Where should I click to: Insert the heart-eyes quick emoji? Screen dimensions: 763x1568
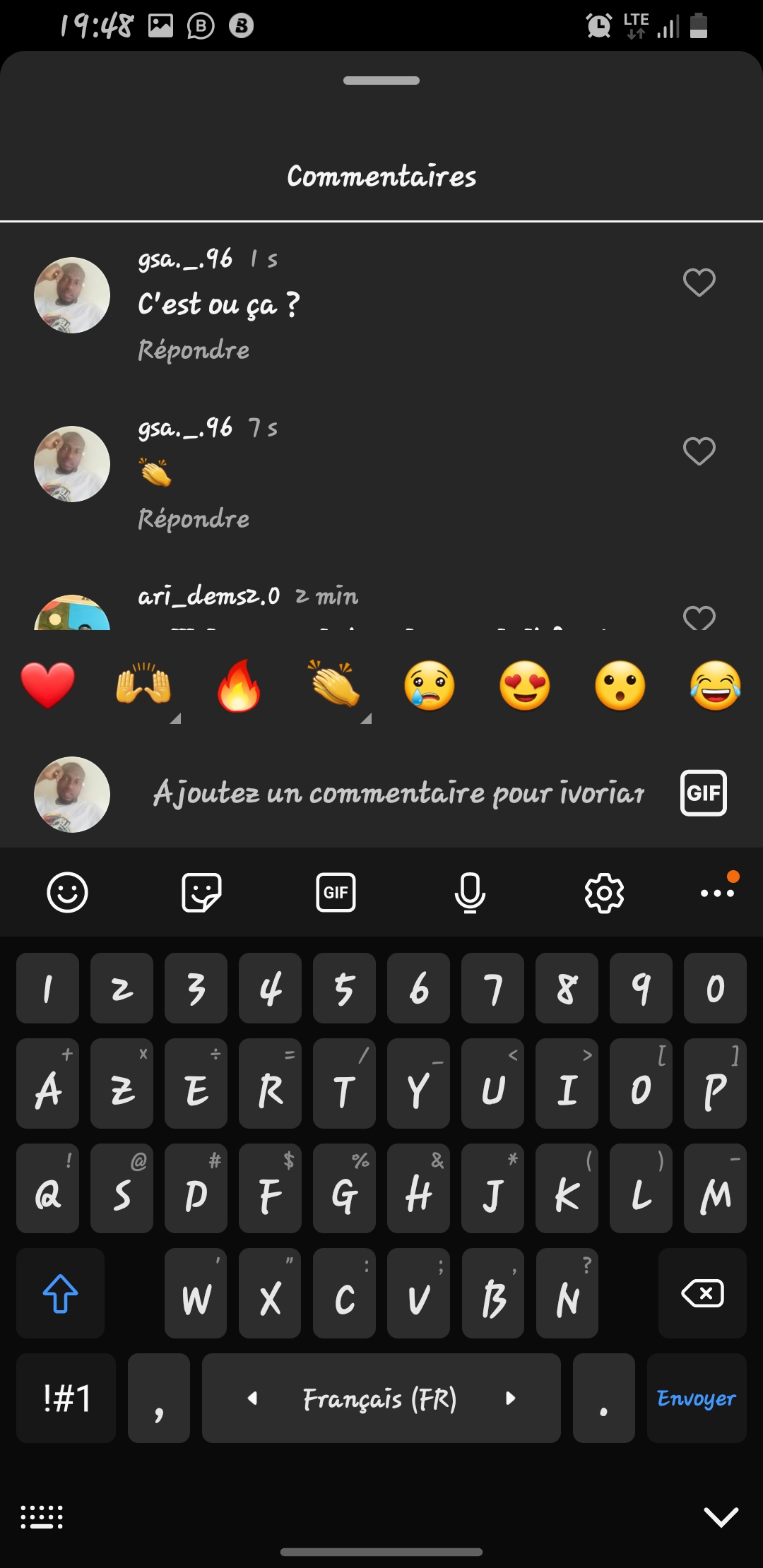click(525, 685)
